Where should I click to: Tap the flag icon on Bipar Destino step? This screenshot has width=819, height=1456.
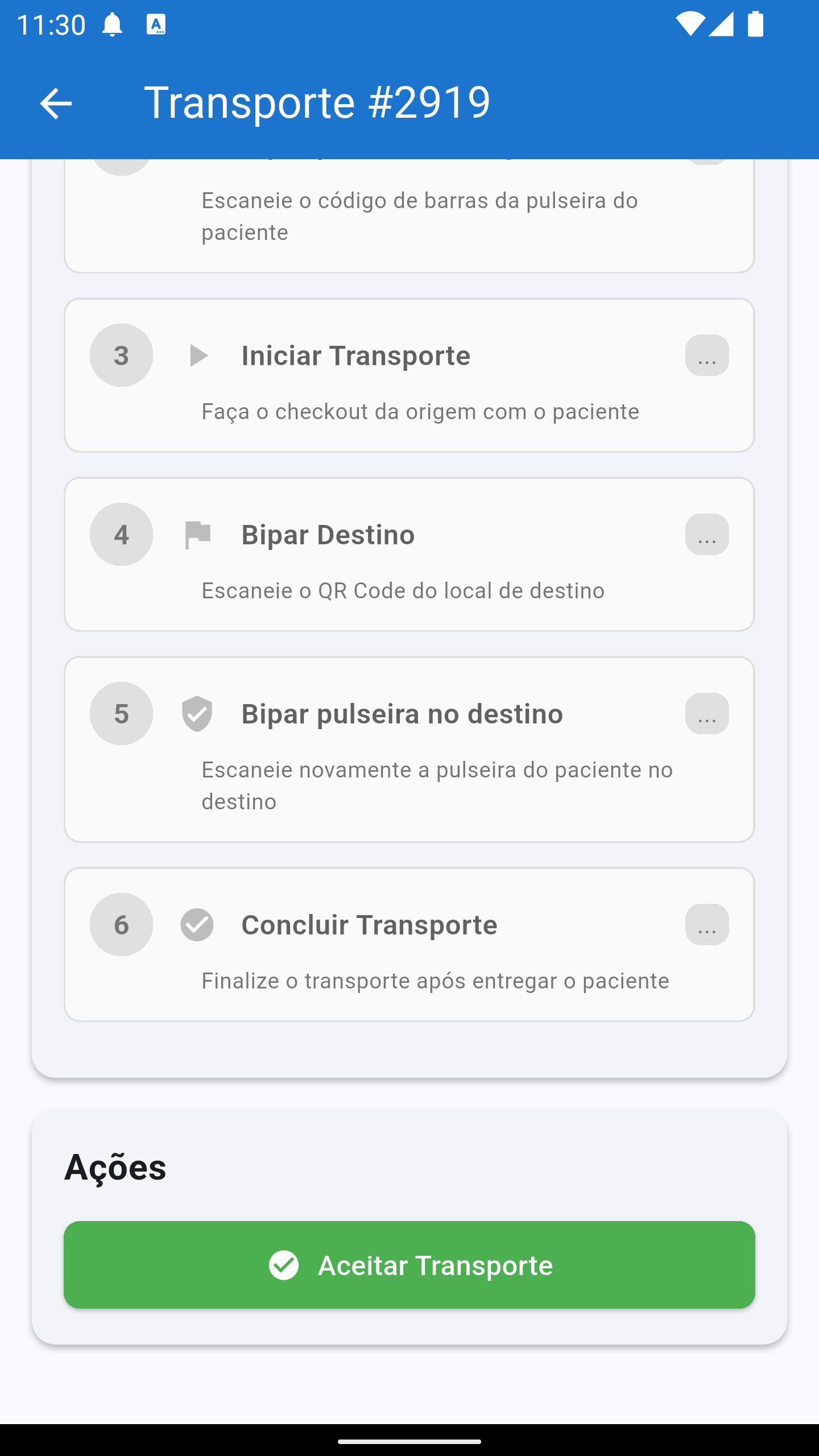[x=197, y=534]
